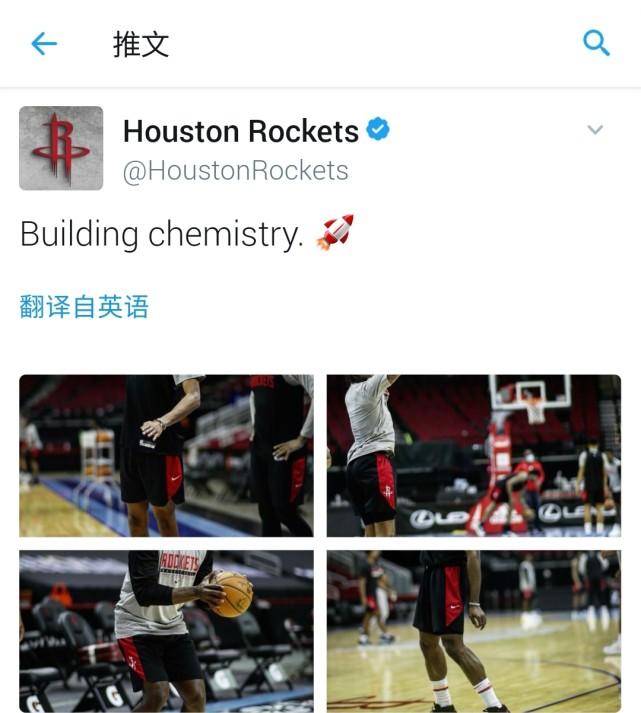641x713 pixels.
Task: Open photo of player in white socks
Action: [x=474, y=630]
